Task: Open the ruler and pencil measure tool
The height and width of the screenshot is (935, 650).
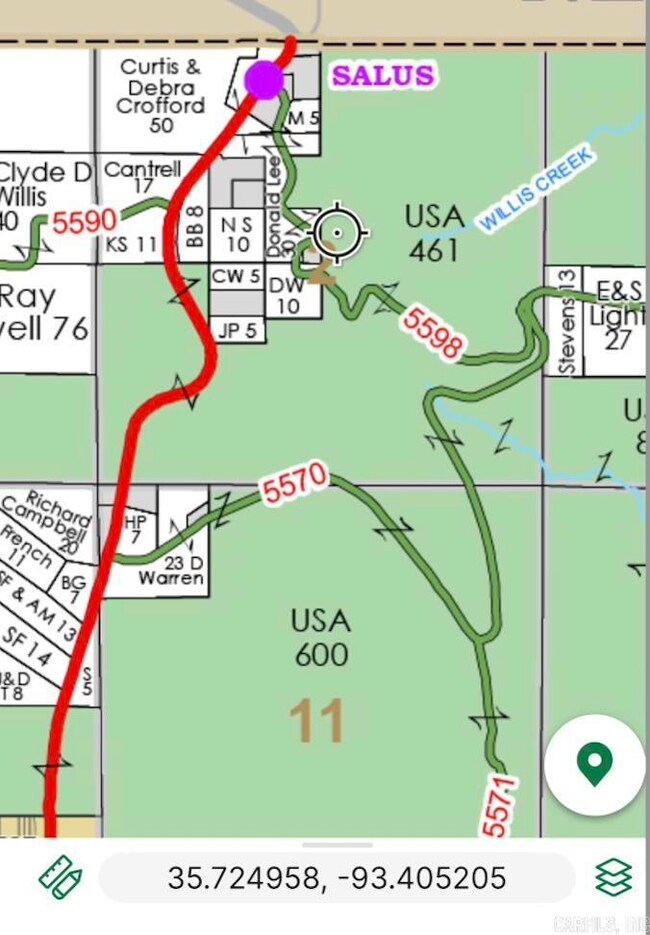Action: click(x=59, y=879)
